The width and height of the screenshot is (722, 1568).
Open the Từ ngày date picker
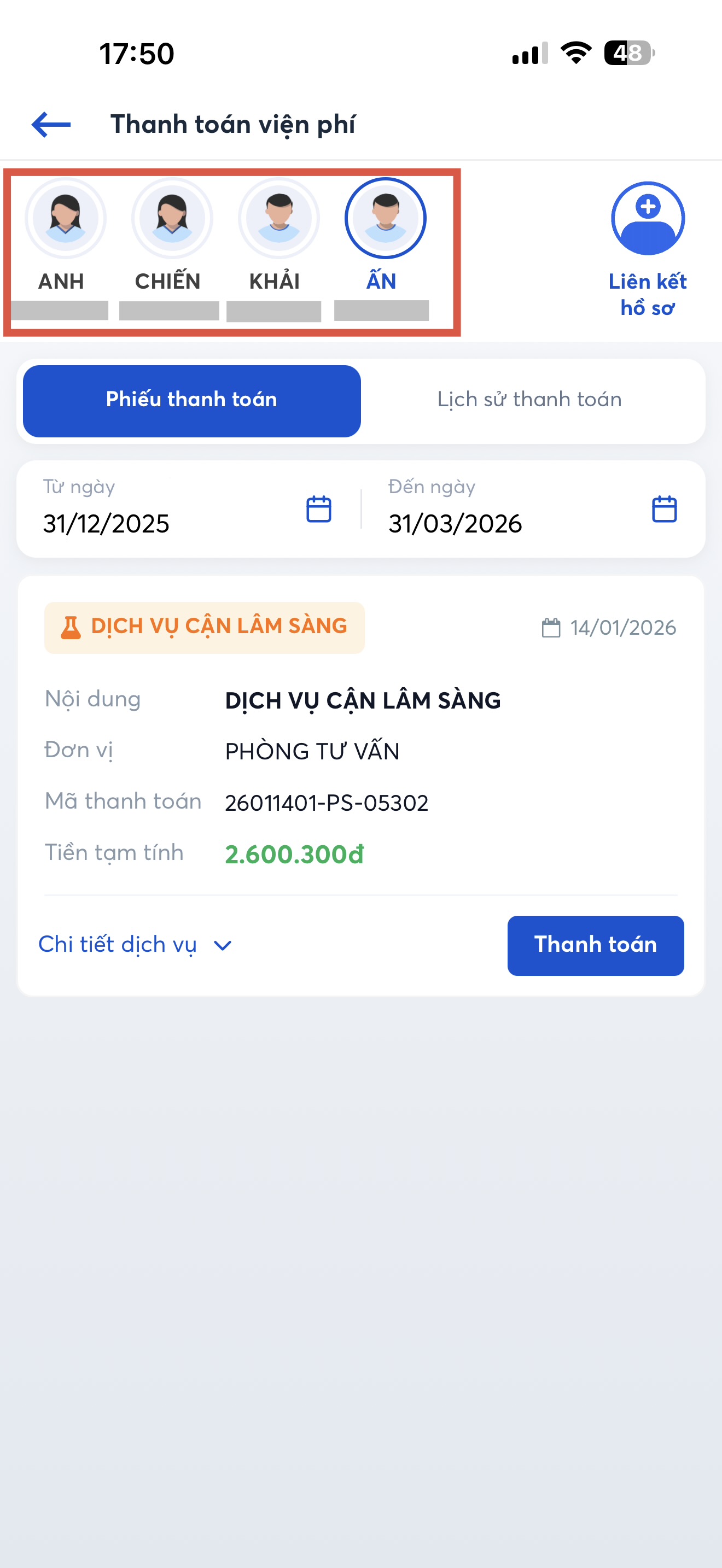(318, 510)
